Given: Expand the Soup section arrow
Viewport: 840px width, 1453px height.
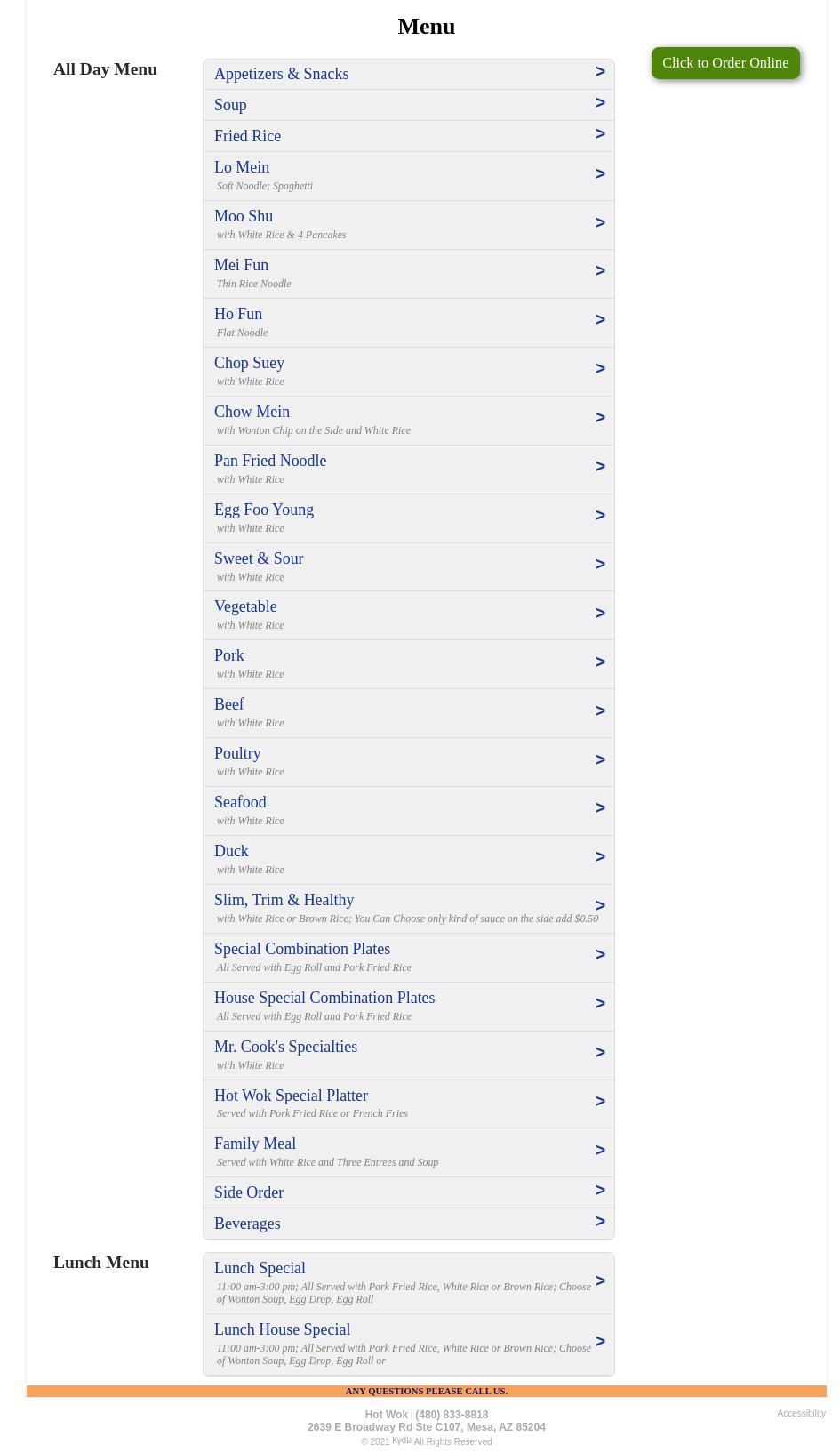Looking at the screenshot, I should pos(600,102).
